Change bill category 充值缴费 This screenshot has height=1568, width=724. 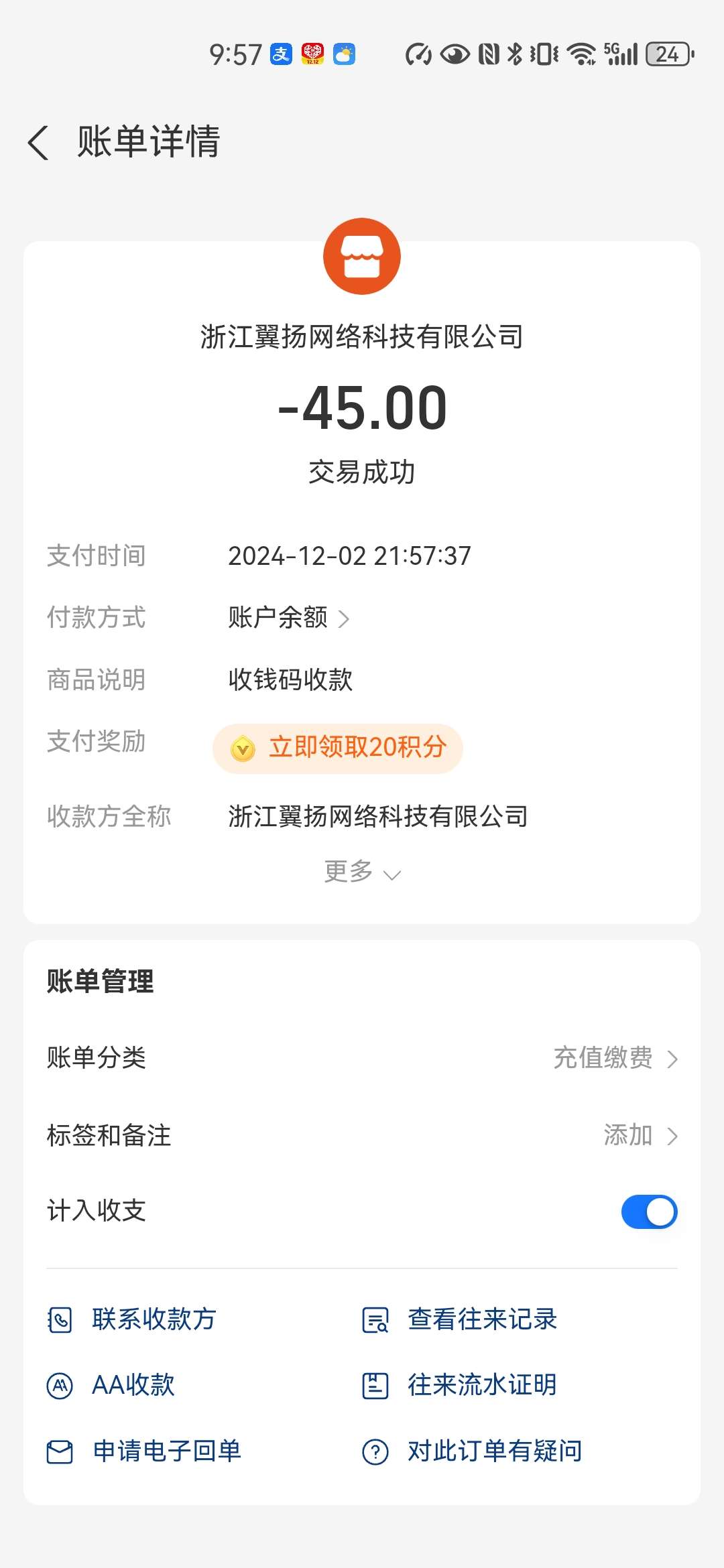point(615,1058)
